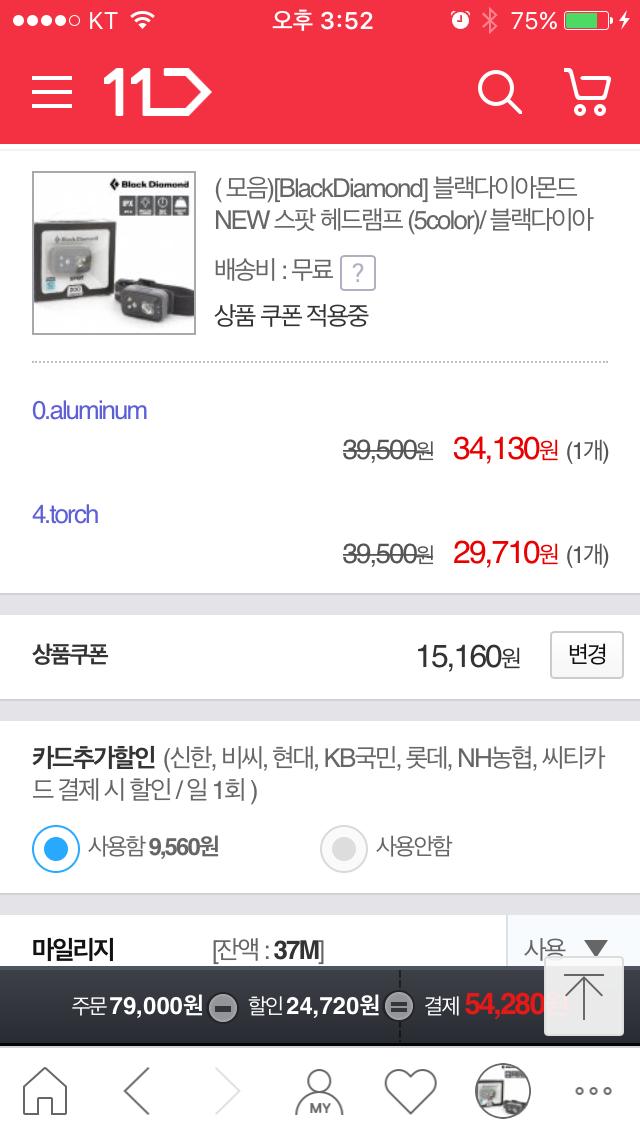Open the more options dots

click(x=593, y=1091)
